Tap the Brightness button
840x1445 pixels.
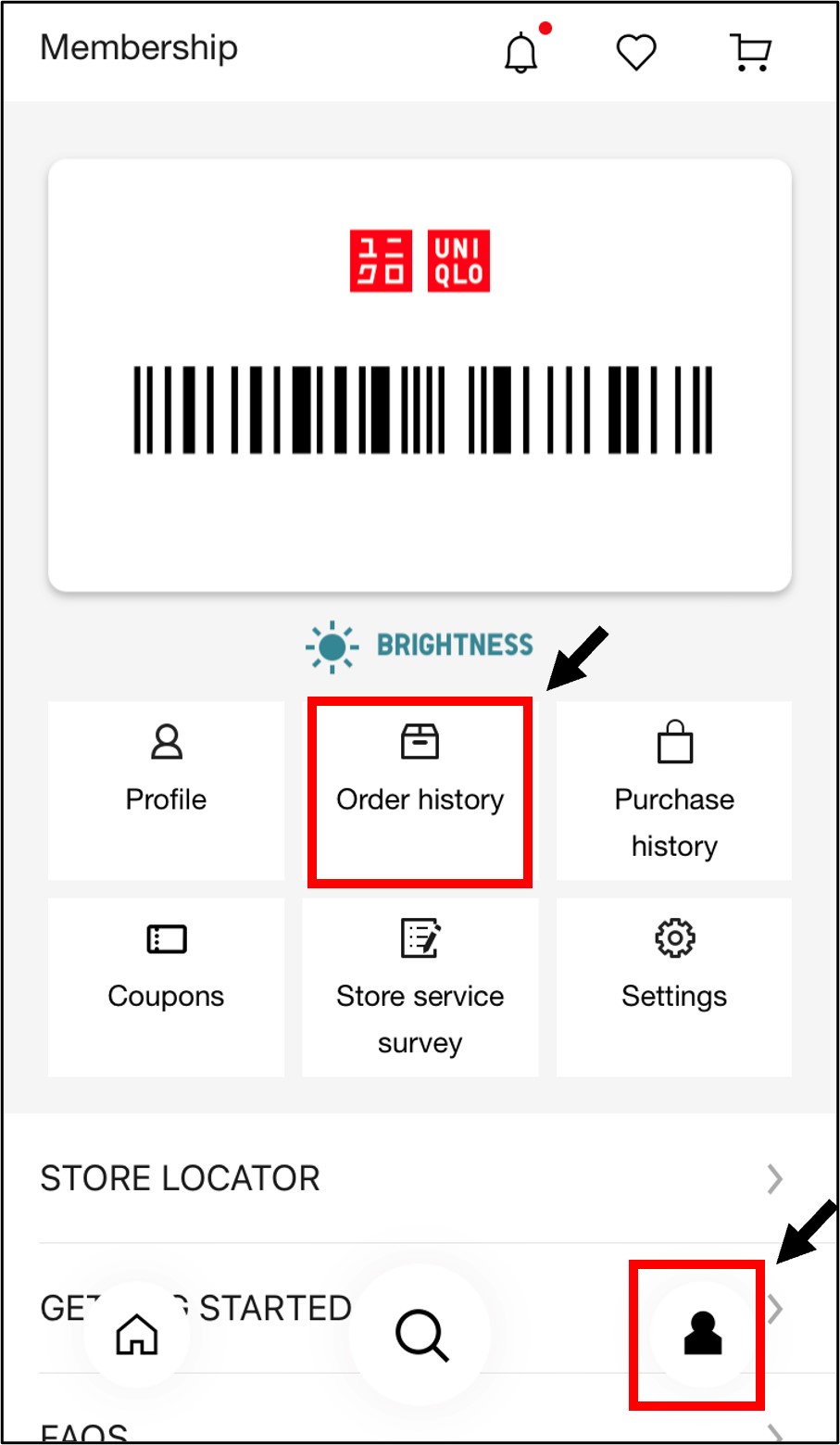click(x=420, y=646)
